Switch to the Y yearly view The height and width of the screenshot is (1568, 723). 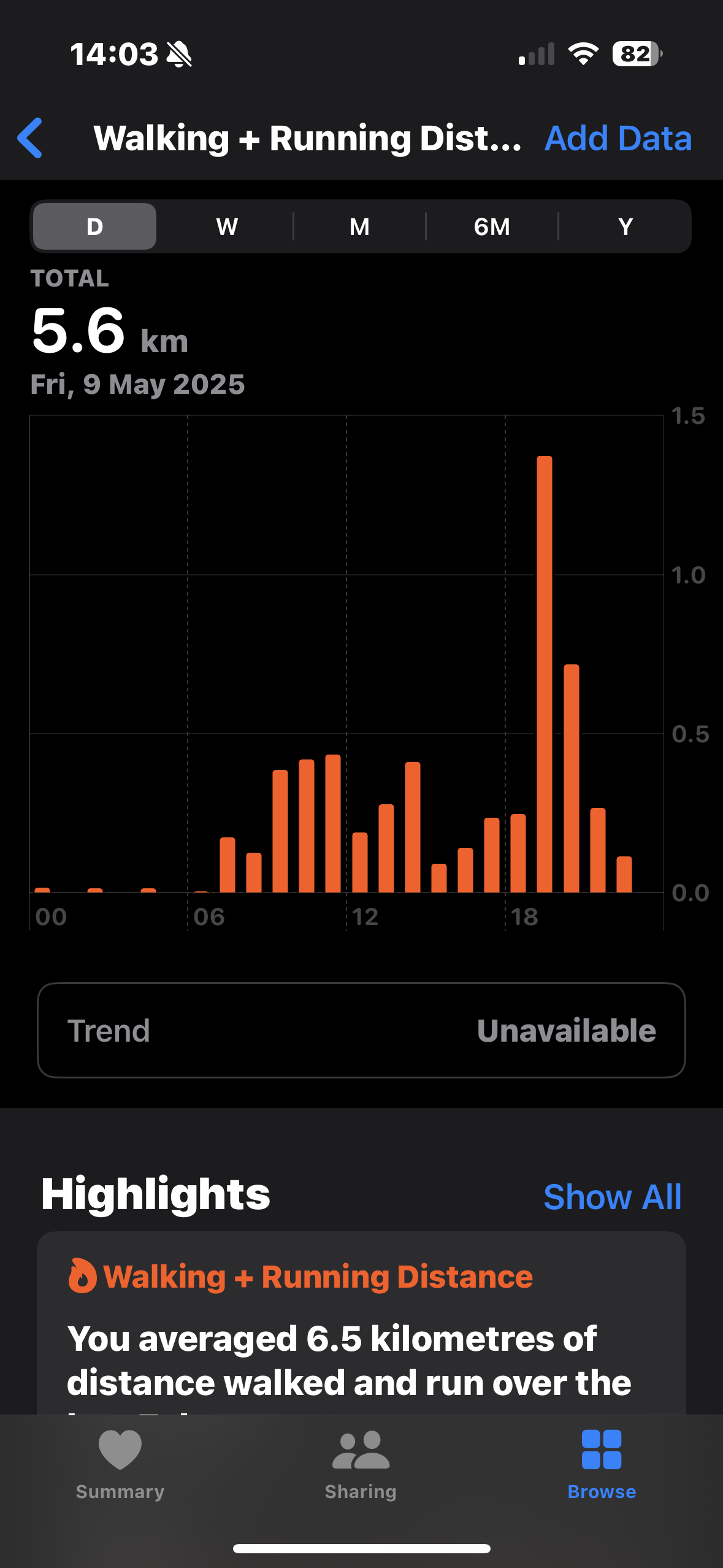pyautogui.click(x=625, y=226)
